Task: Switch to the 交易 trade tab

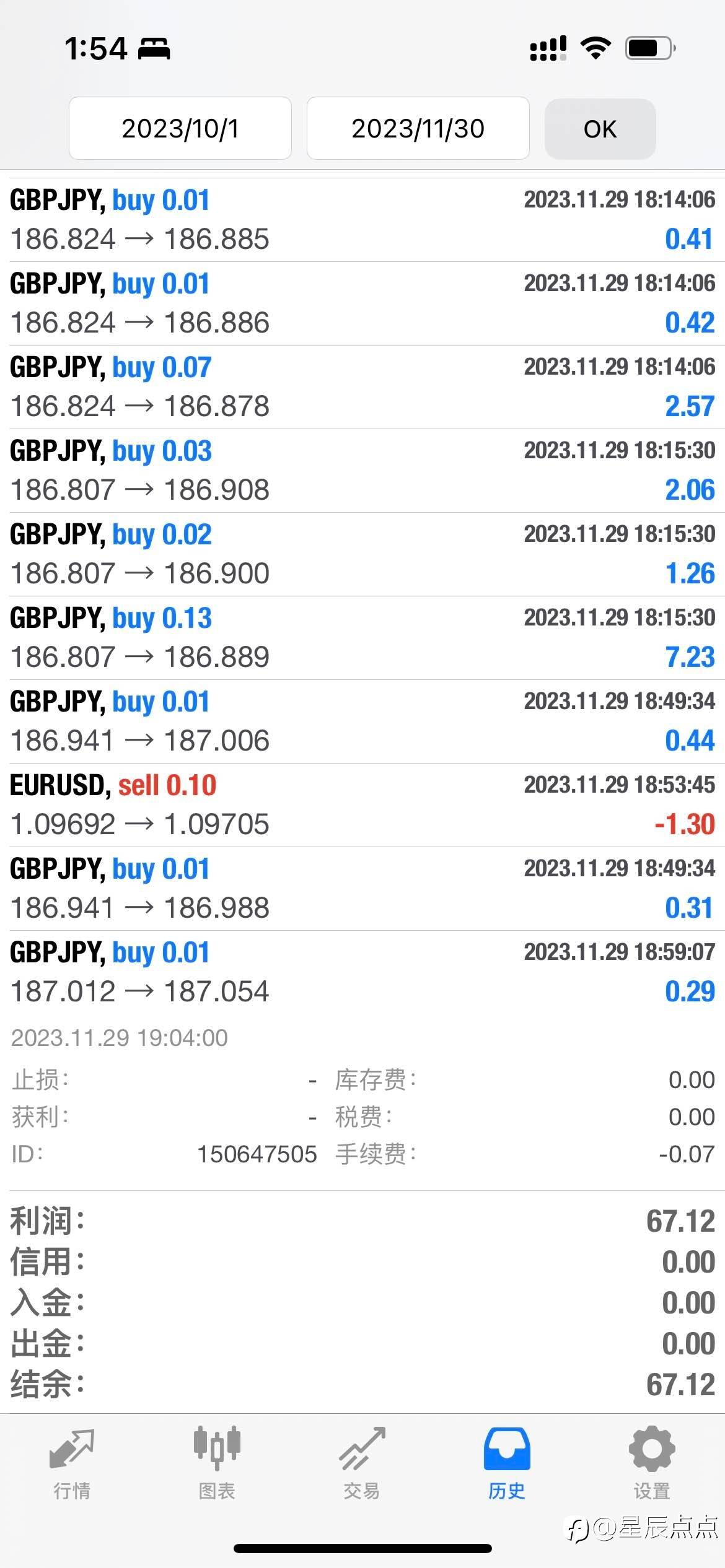Action: pyautogui.click(x=362, y=1463)
